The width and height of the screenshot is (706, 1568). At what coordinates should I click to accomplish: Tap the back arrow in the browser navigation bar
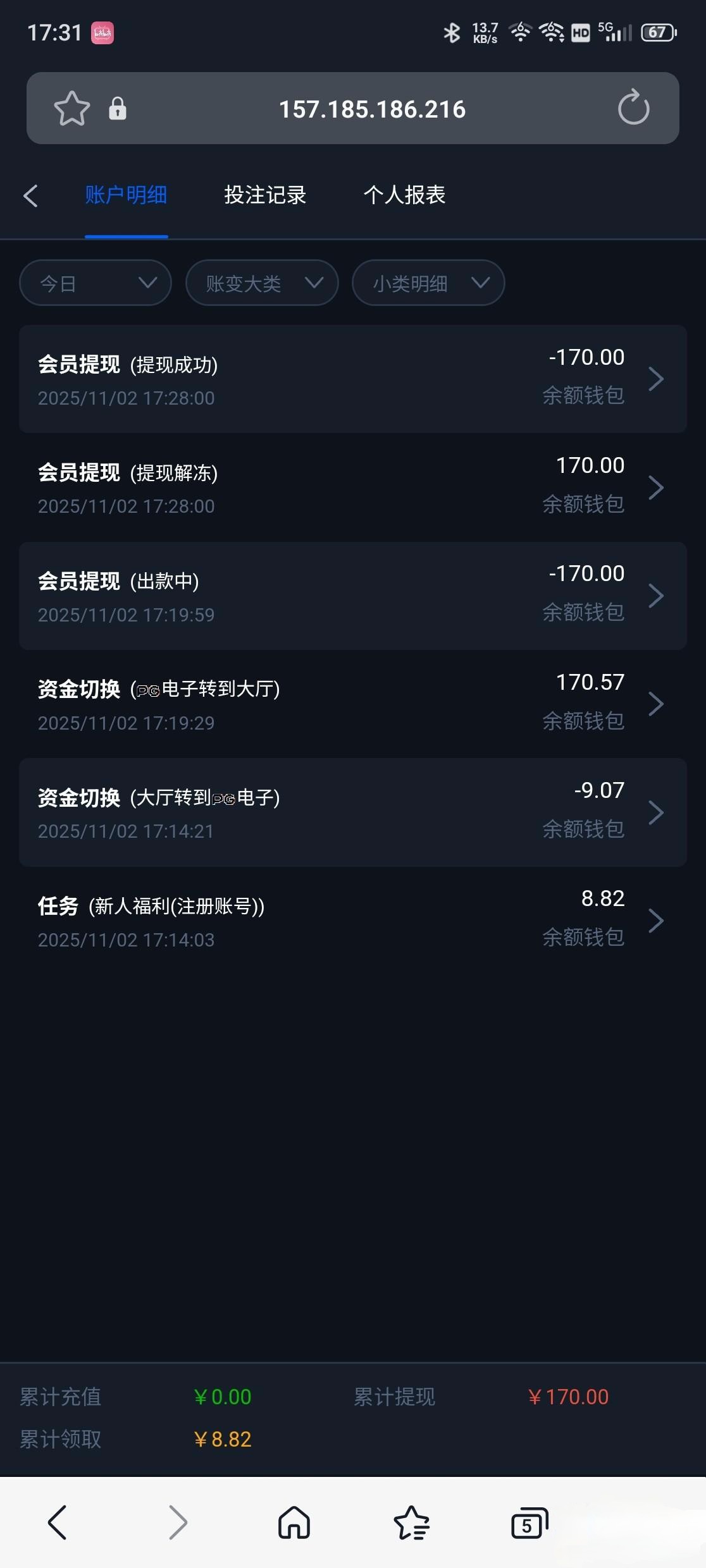pos(58,1522)
